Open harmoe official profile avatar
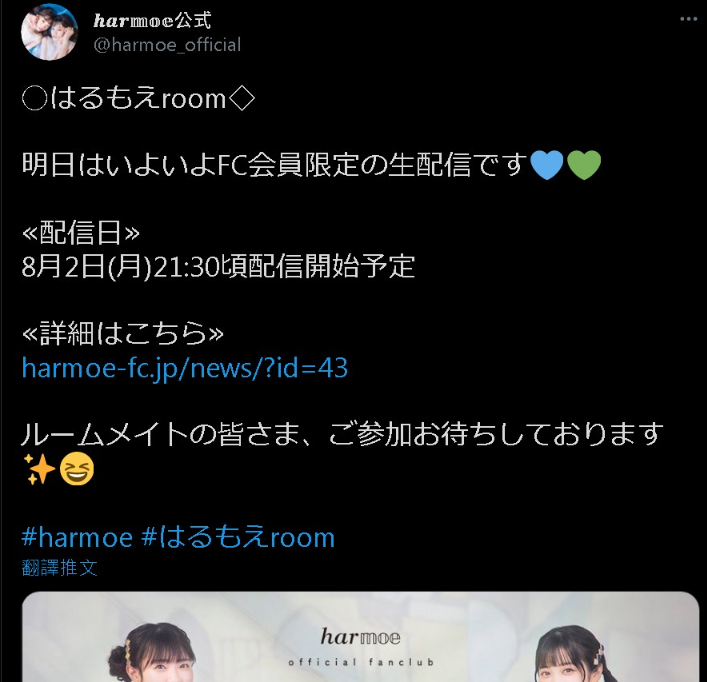 (48, 32)
